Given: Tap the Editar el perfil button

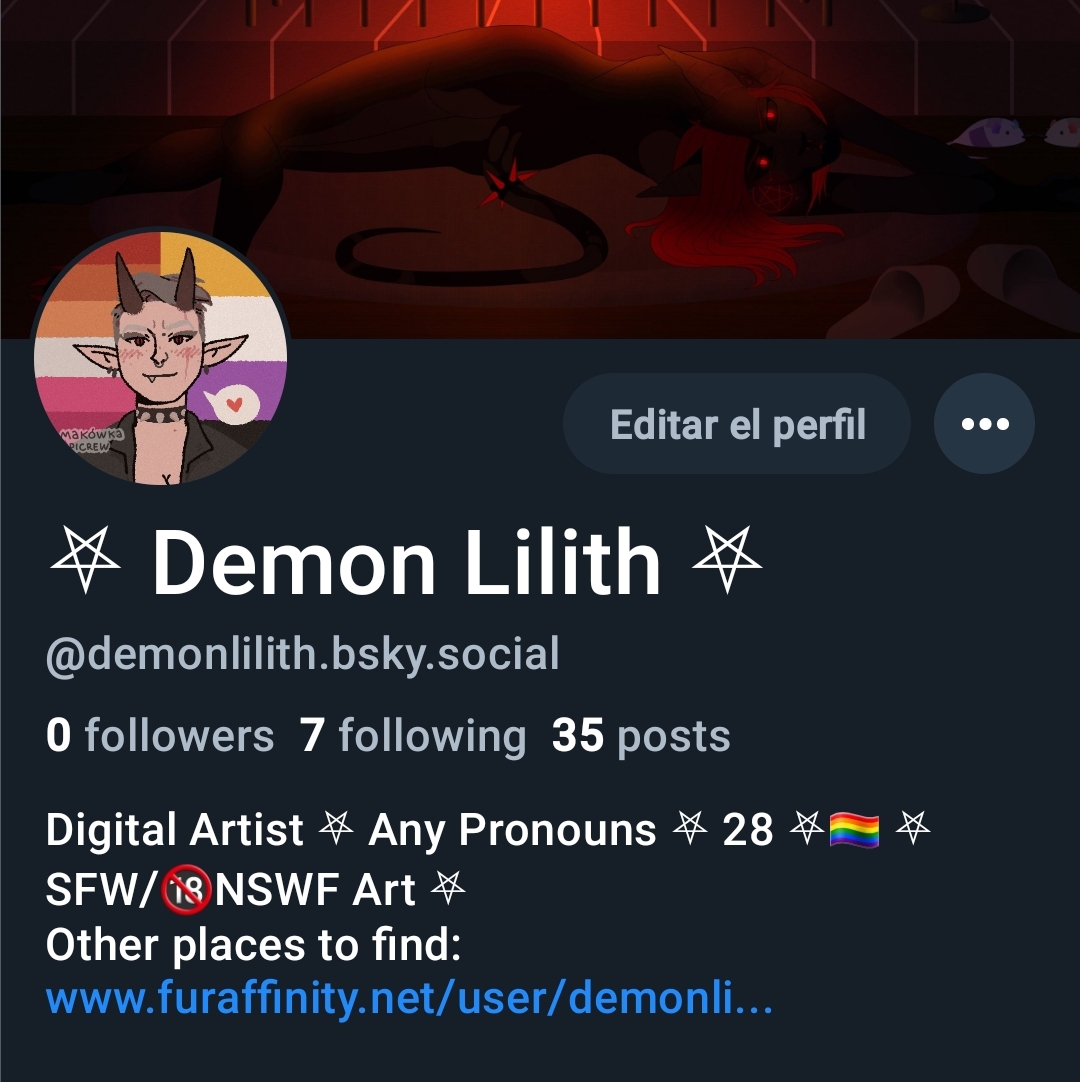Looking at the screenshot, I should 737,424.
